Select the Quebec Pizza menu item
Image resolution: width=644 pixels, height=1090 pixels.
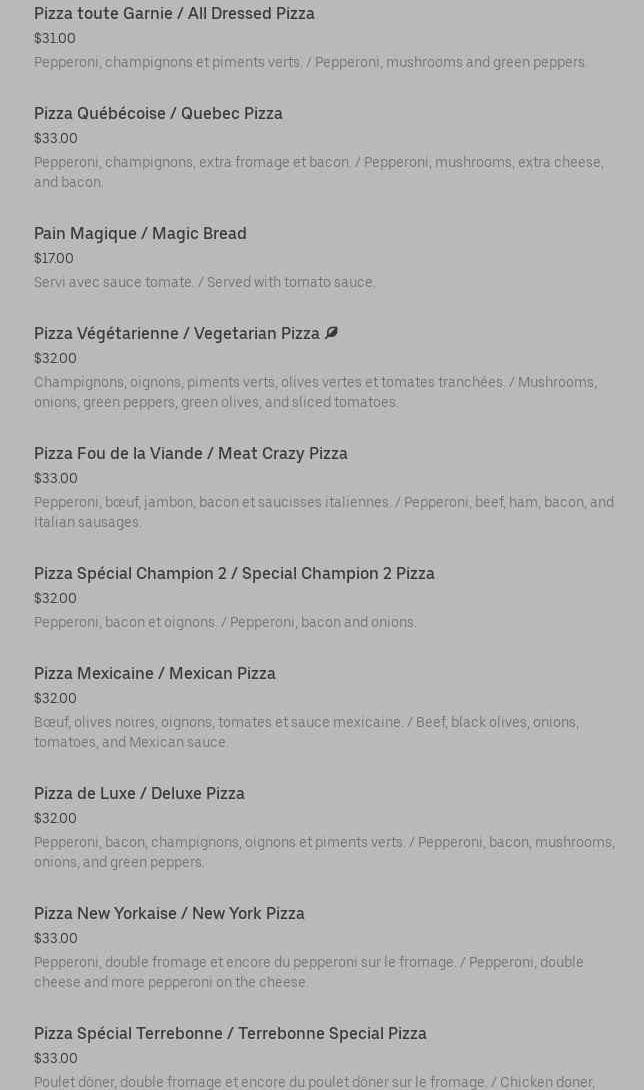pyautogui.click(x=158, y=114)
